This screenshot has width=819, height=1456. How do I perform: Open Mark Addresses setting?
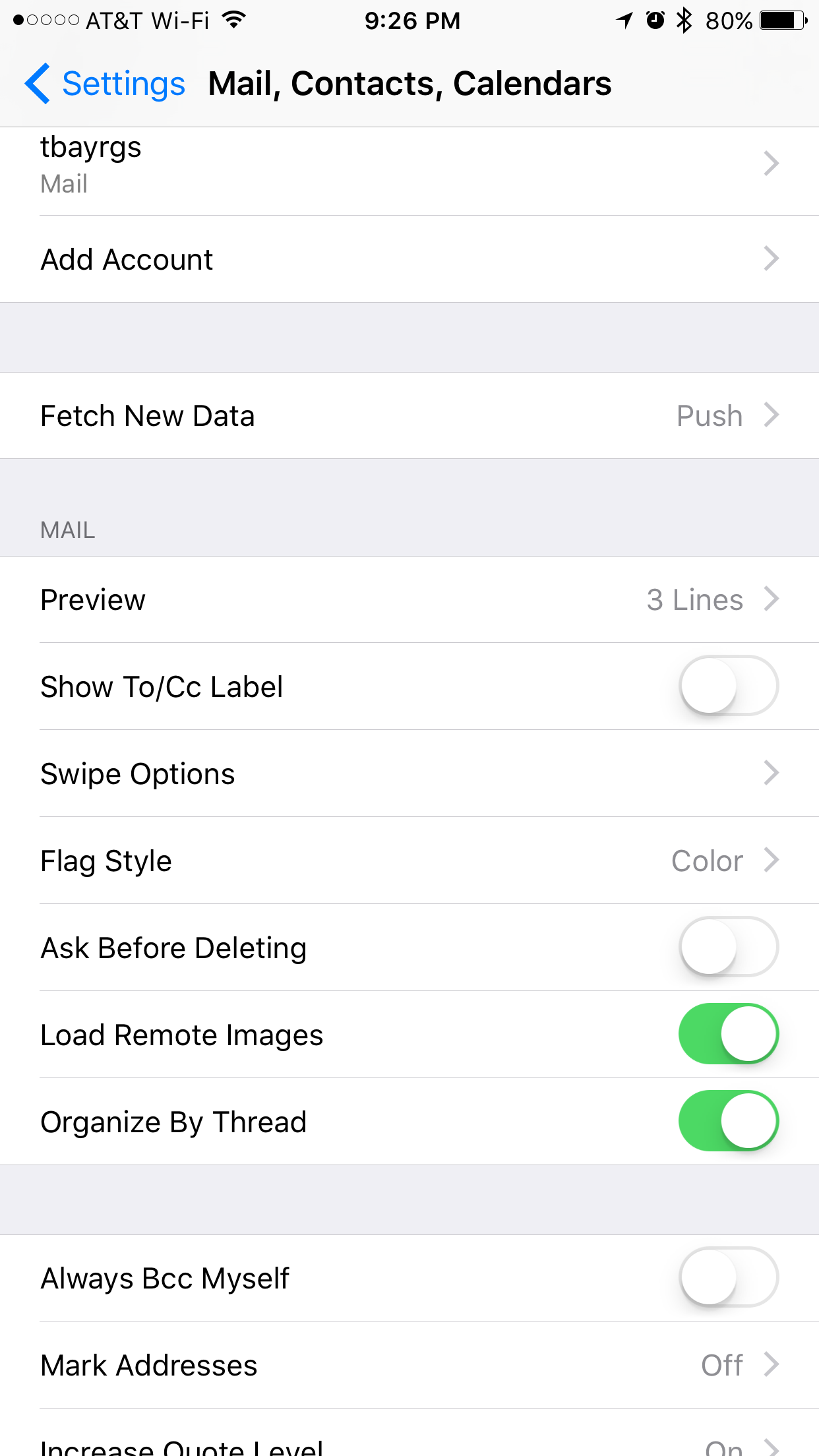[409, 1365]
